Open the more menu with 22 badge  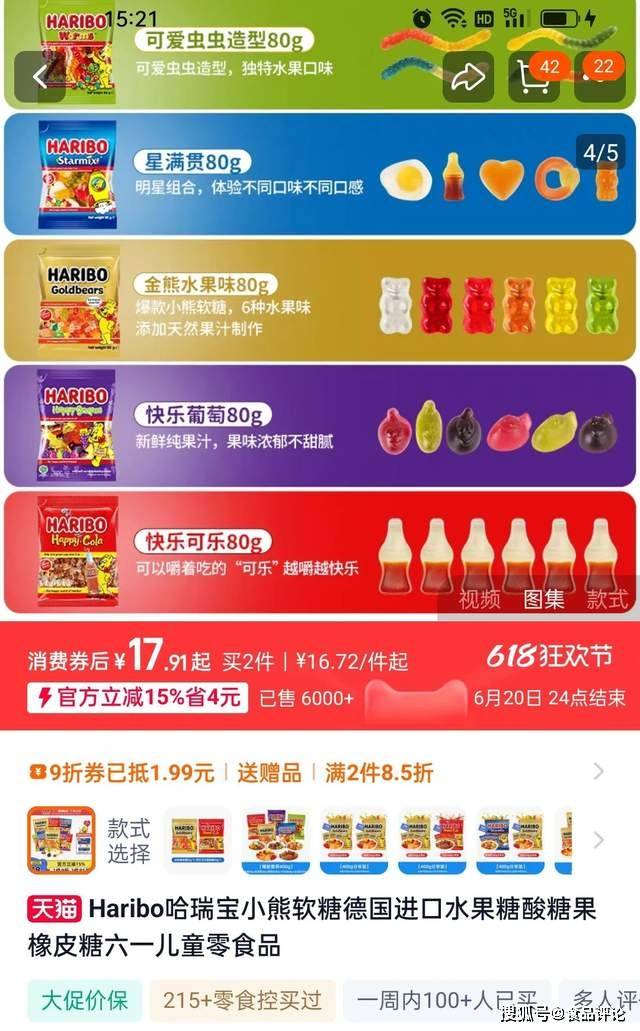(600, 77)
